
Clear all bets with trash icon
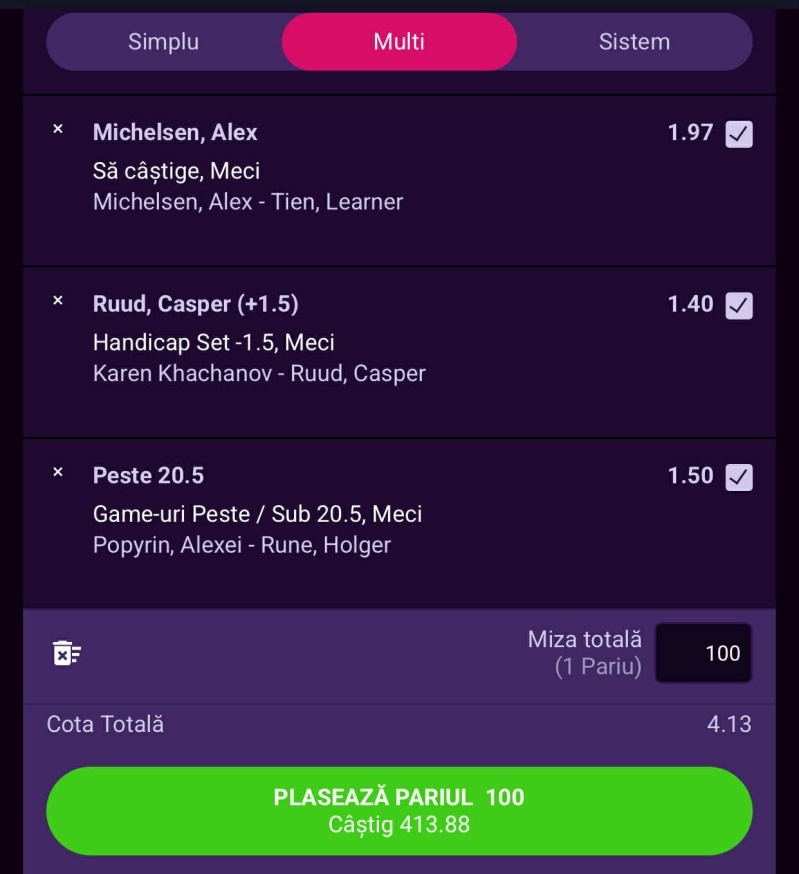coord(66,653)
